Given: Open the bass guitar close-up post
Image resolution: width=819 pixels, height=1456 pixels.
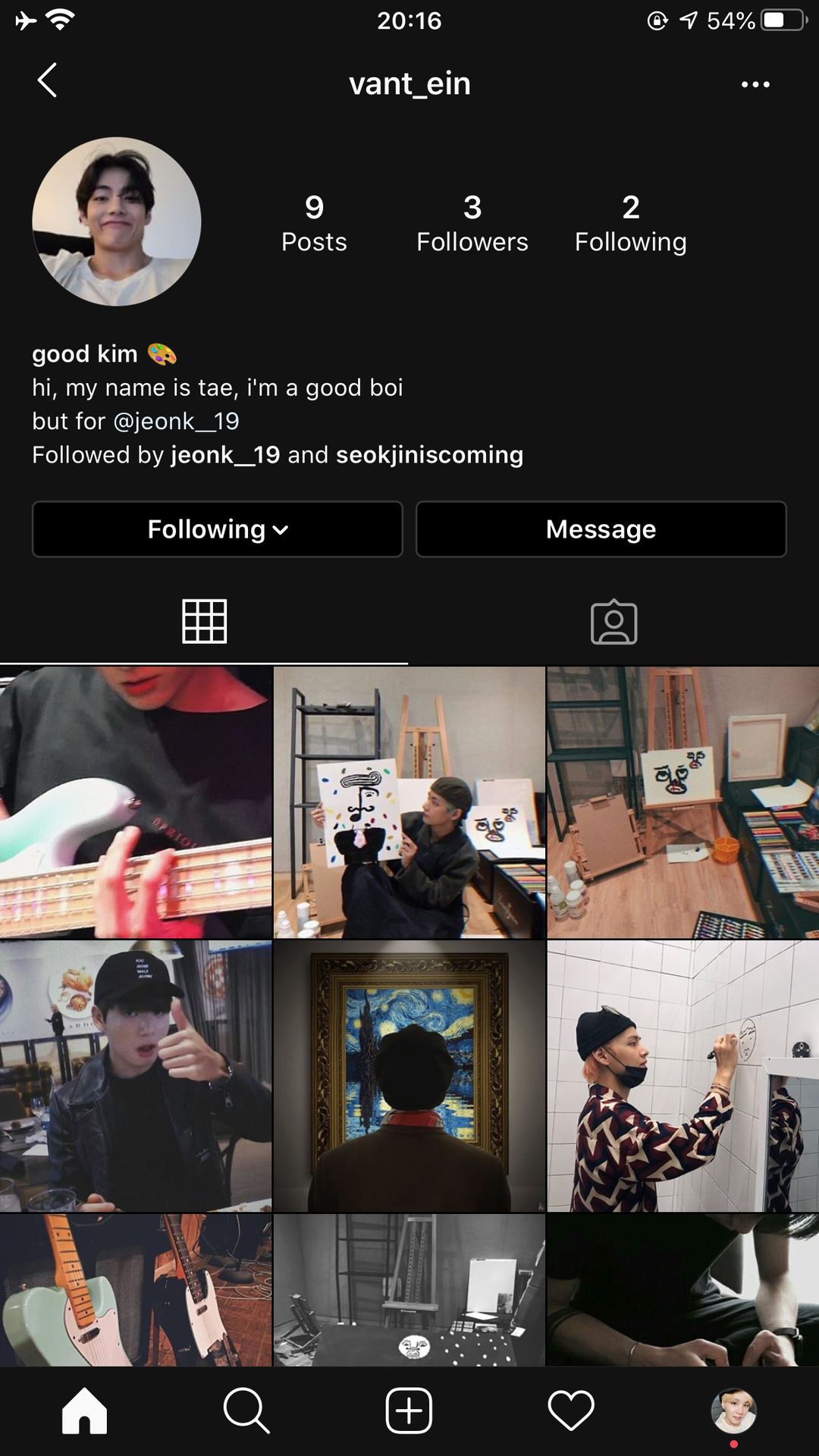Looking at the screenshot, I should [x=136, y=802].
